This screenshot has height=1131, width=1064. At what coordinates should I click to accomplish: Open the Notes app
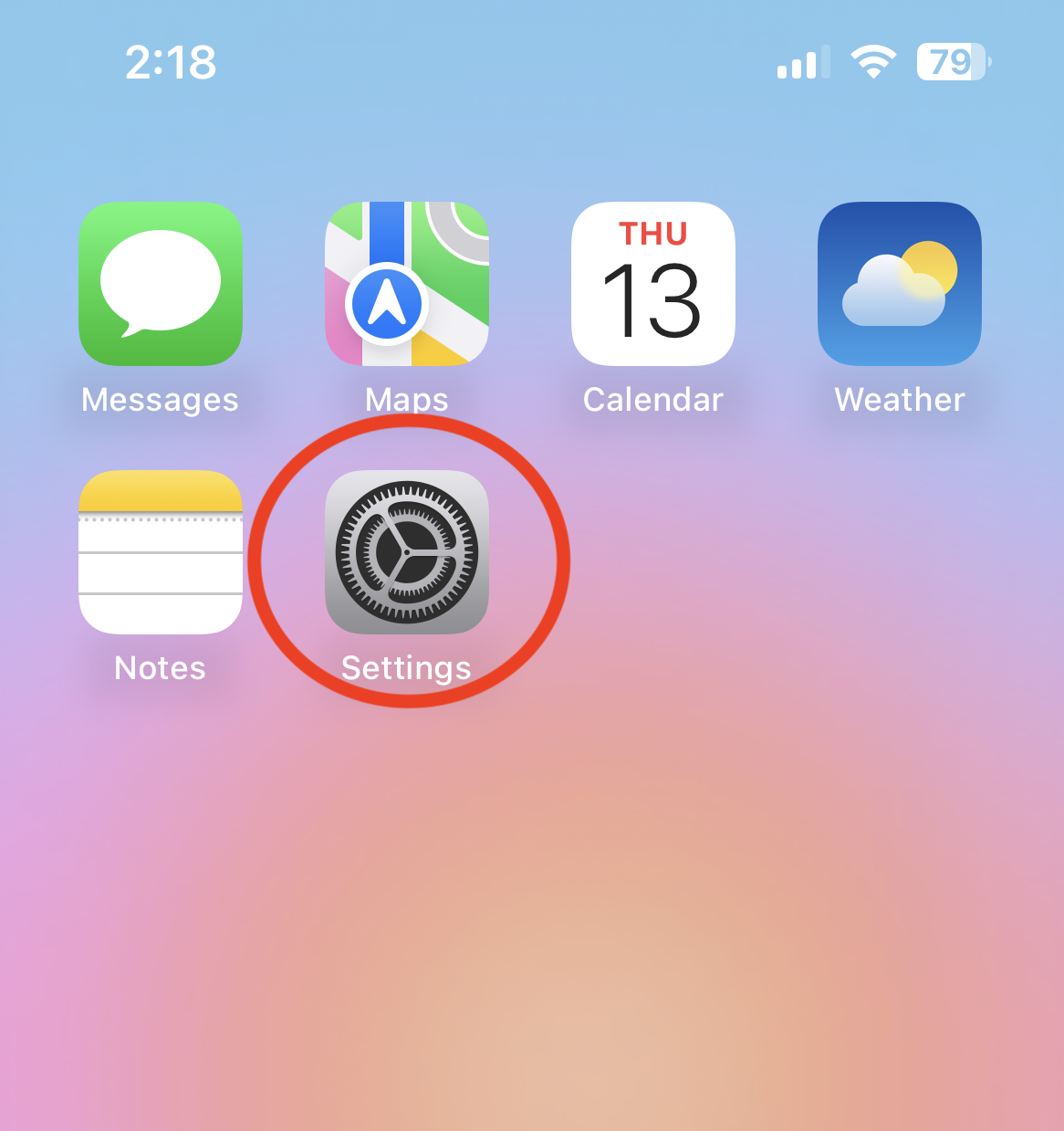pyautogui.click(x=161, y=552)
